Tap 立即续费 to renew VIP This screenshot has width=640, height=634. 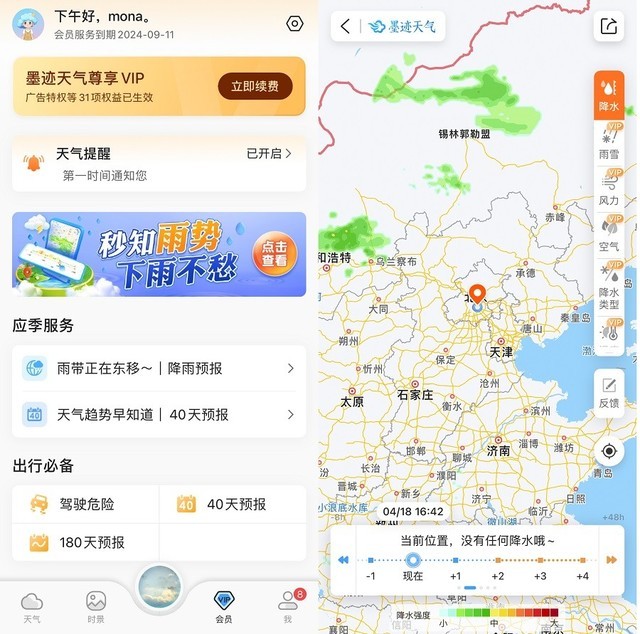pos(255,87)
